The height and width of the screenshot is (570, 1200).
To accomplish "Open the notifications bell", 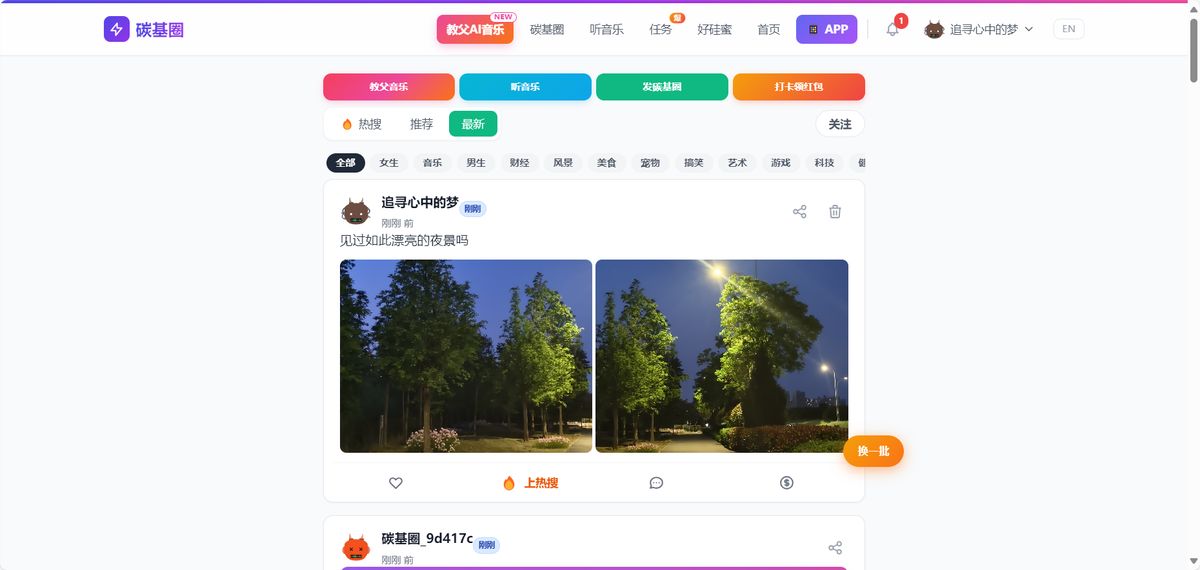I will pyautogui.click(x=892, y=30).
